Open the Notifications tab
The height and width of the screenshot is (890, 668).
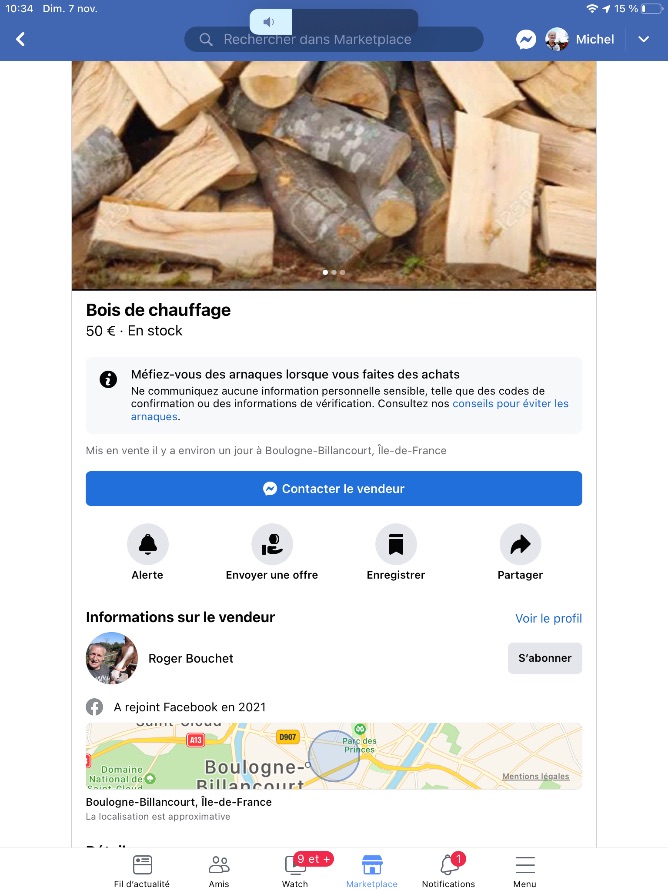[448, 869]
